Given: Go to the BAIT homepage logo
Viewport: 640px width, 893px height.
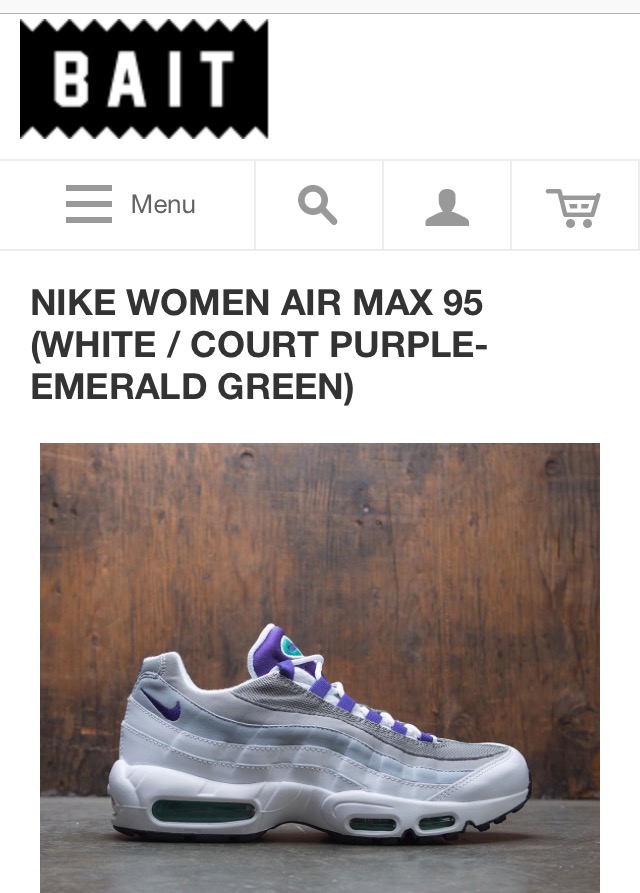Looking at the screenshot, I should click(143, 79).
